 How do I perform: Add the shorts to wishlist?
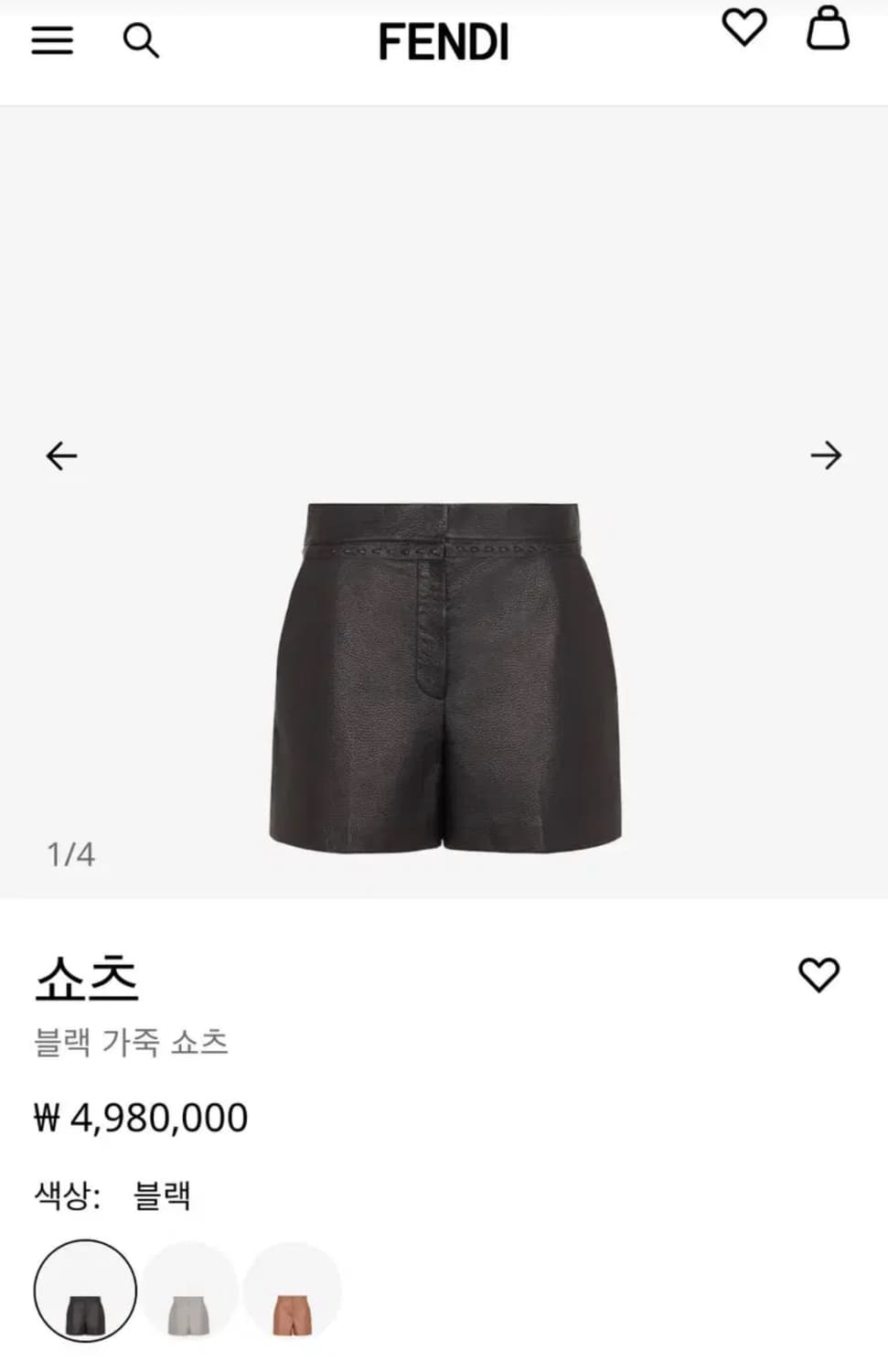(x=818, y=975)
